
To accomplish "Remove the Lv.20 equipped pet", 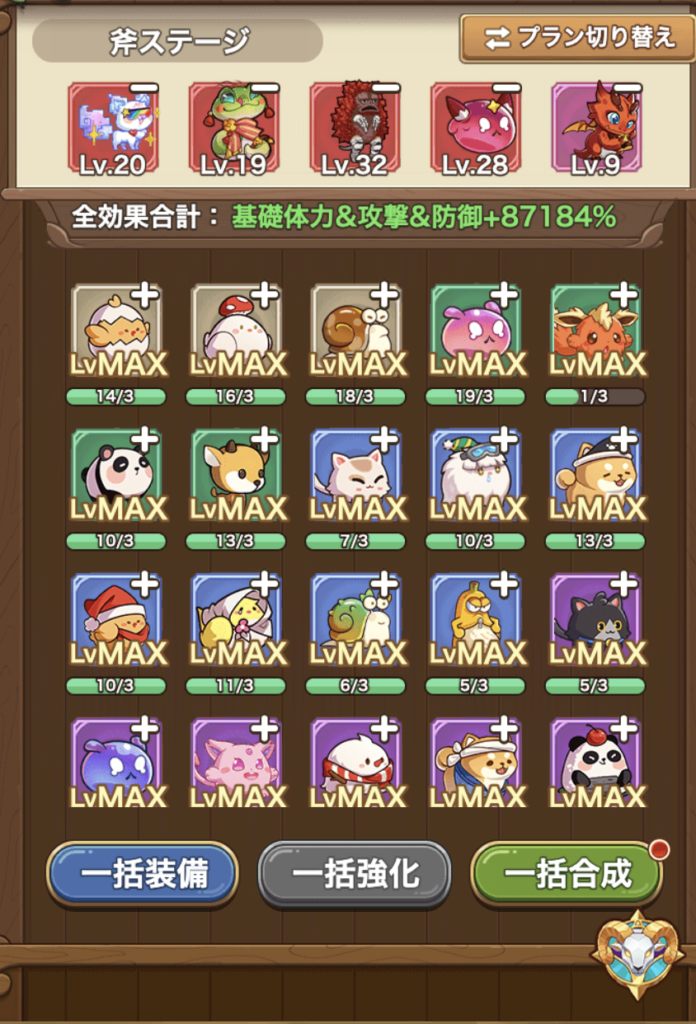I will click(x=144, y=90).
